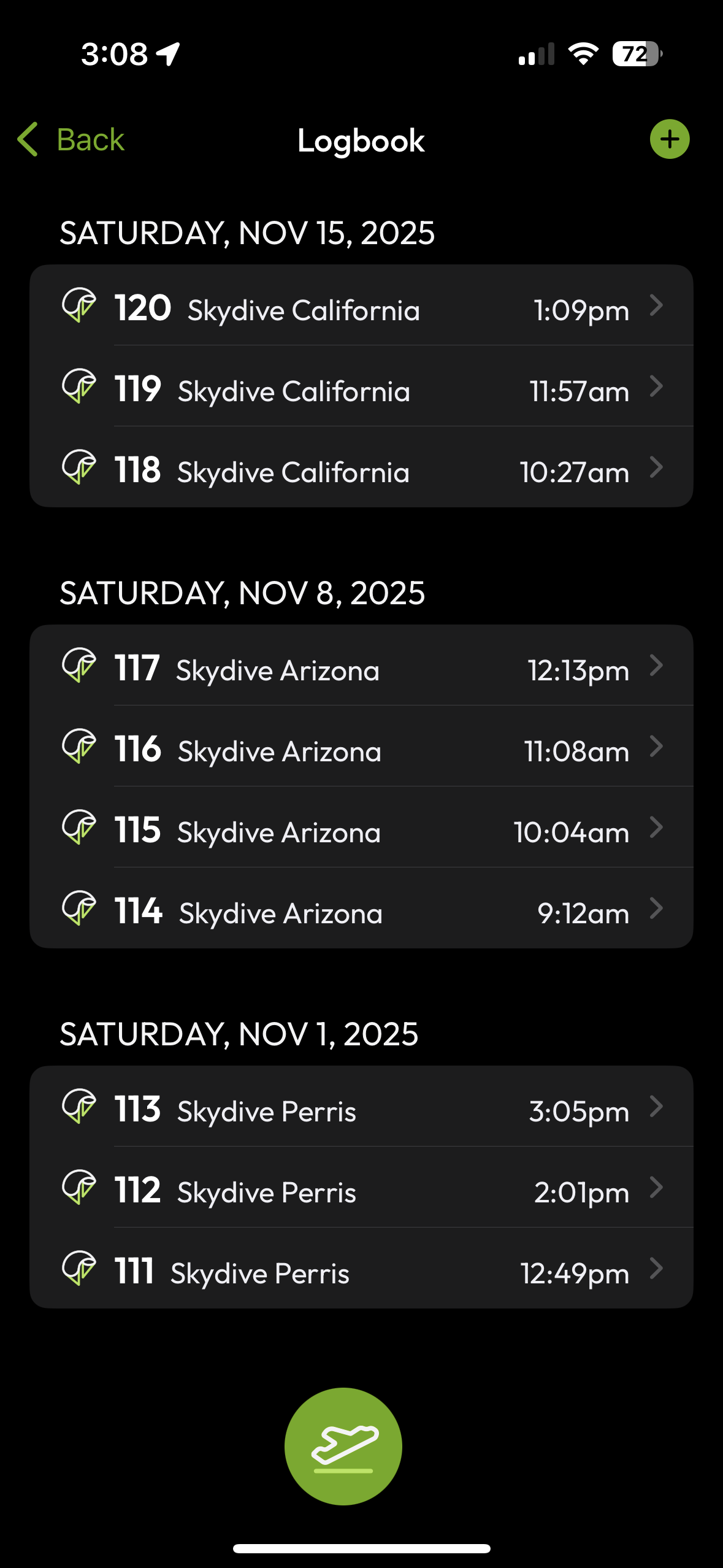Go back from the Logbook
This screenshot has height=1568, width=723.
coord(71,140)
